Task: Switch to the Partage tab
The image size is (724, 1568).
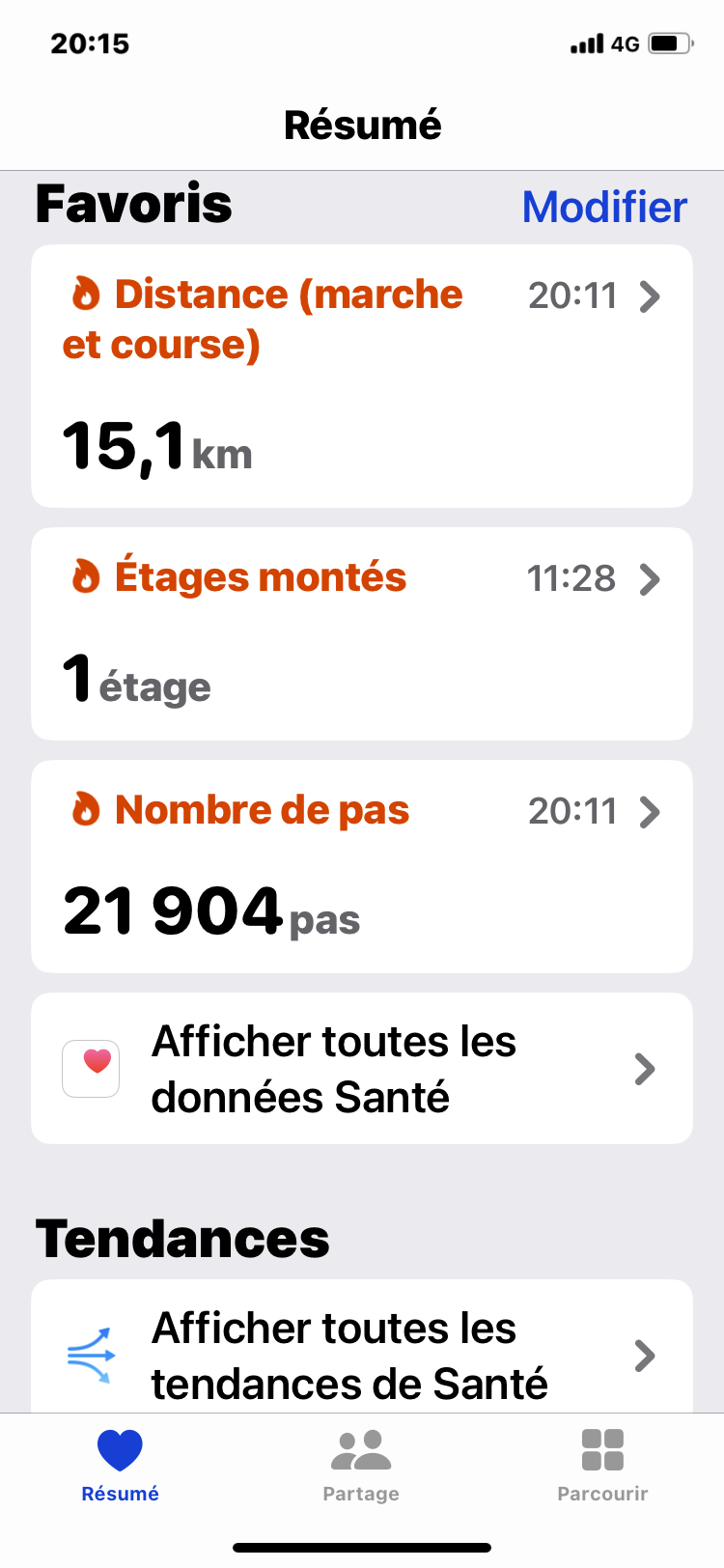Action: (x=361, y=1466)
